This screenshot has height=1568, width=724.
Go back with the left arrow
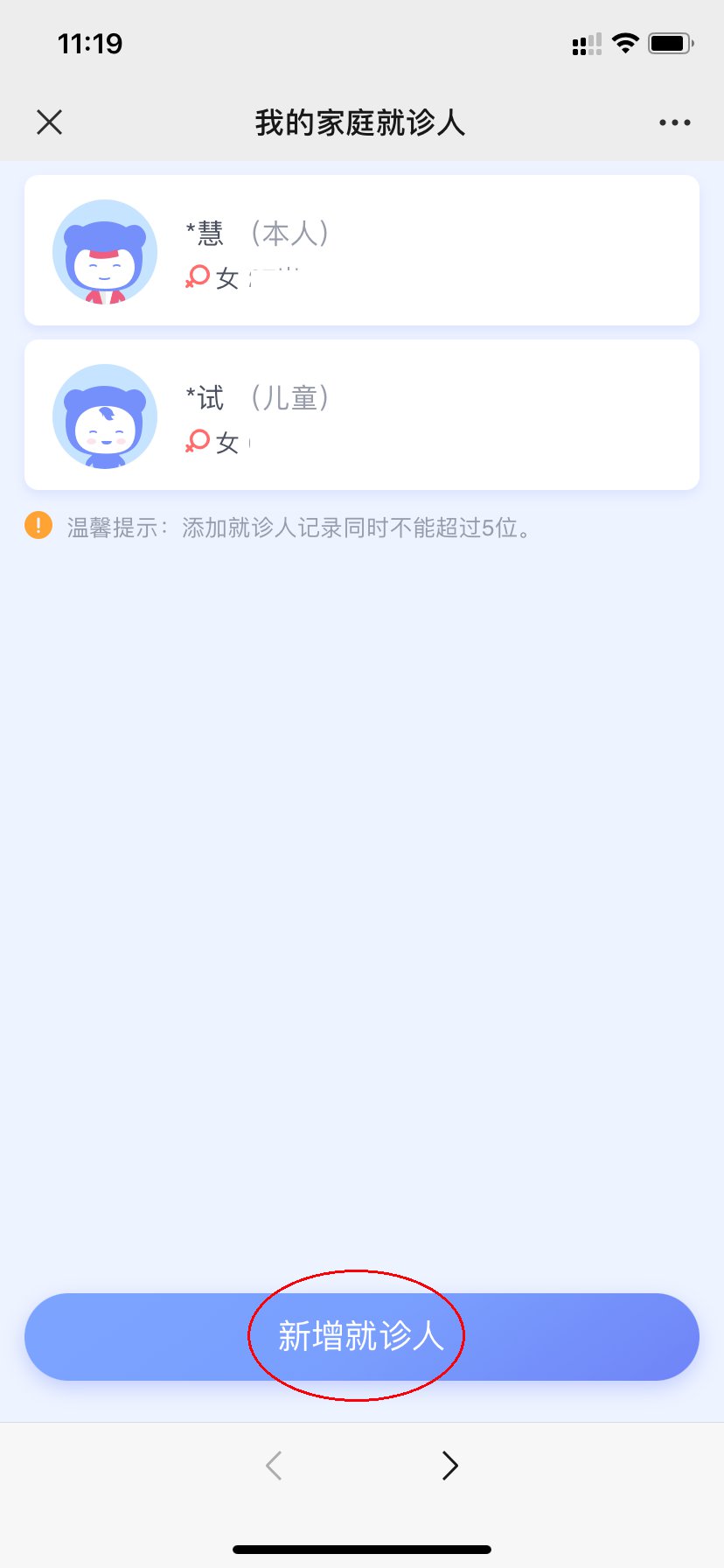[x=274, y=1465]
